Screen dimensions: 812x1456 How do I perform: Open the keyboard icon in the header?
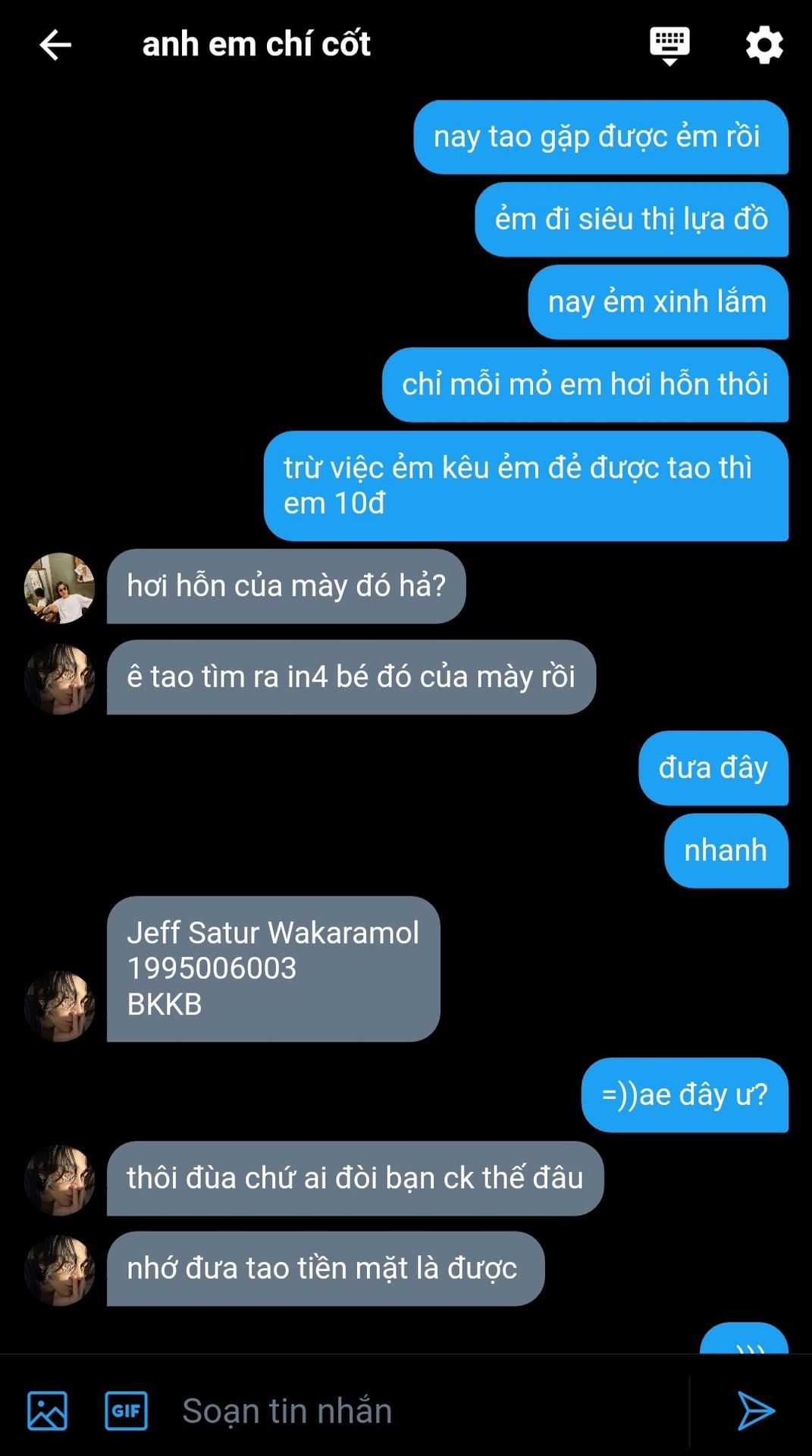click(x=669, y=45)
